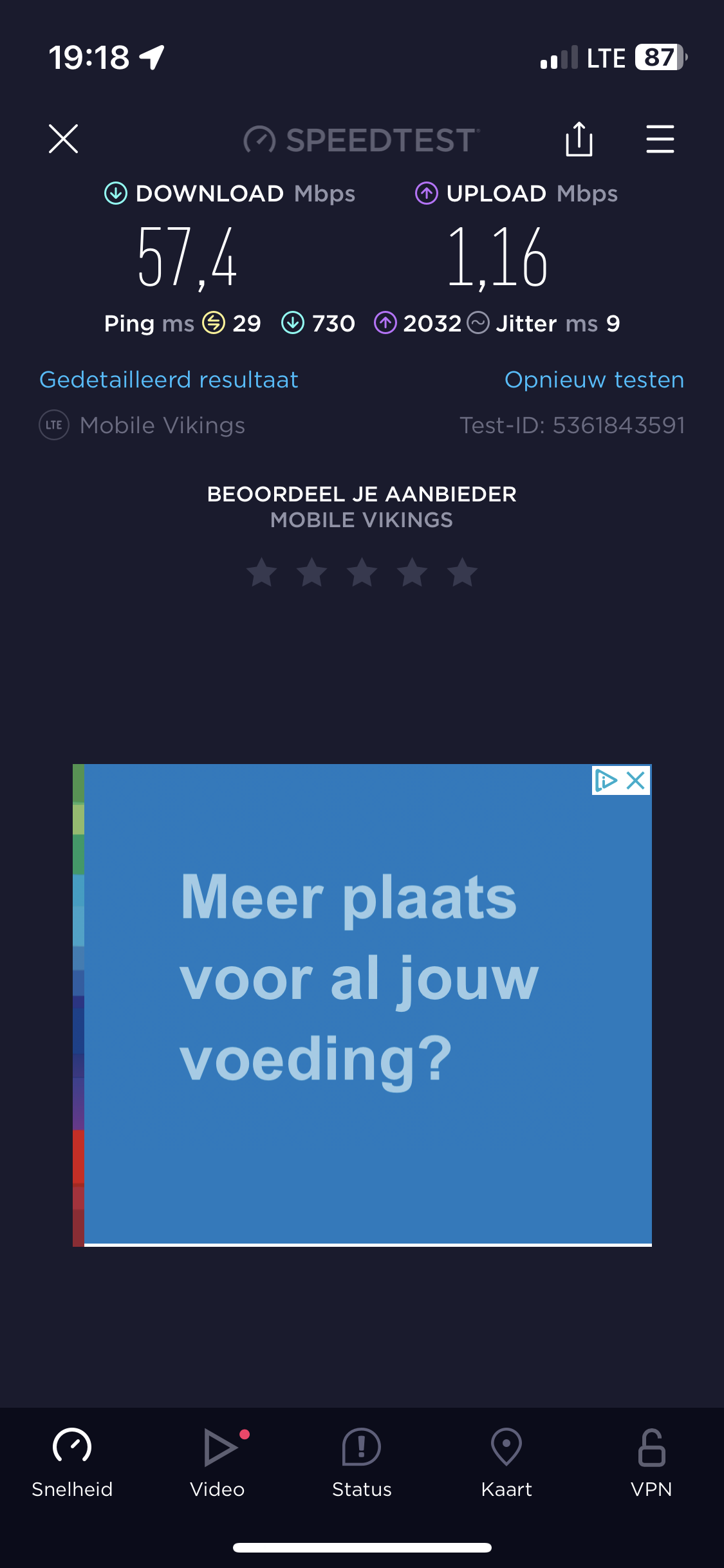The height and width of the screenshot is (1568, 724).
Task: Close the speed test result
Action: coord(63,139)
